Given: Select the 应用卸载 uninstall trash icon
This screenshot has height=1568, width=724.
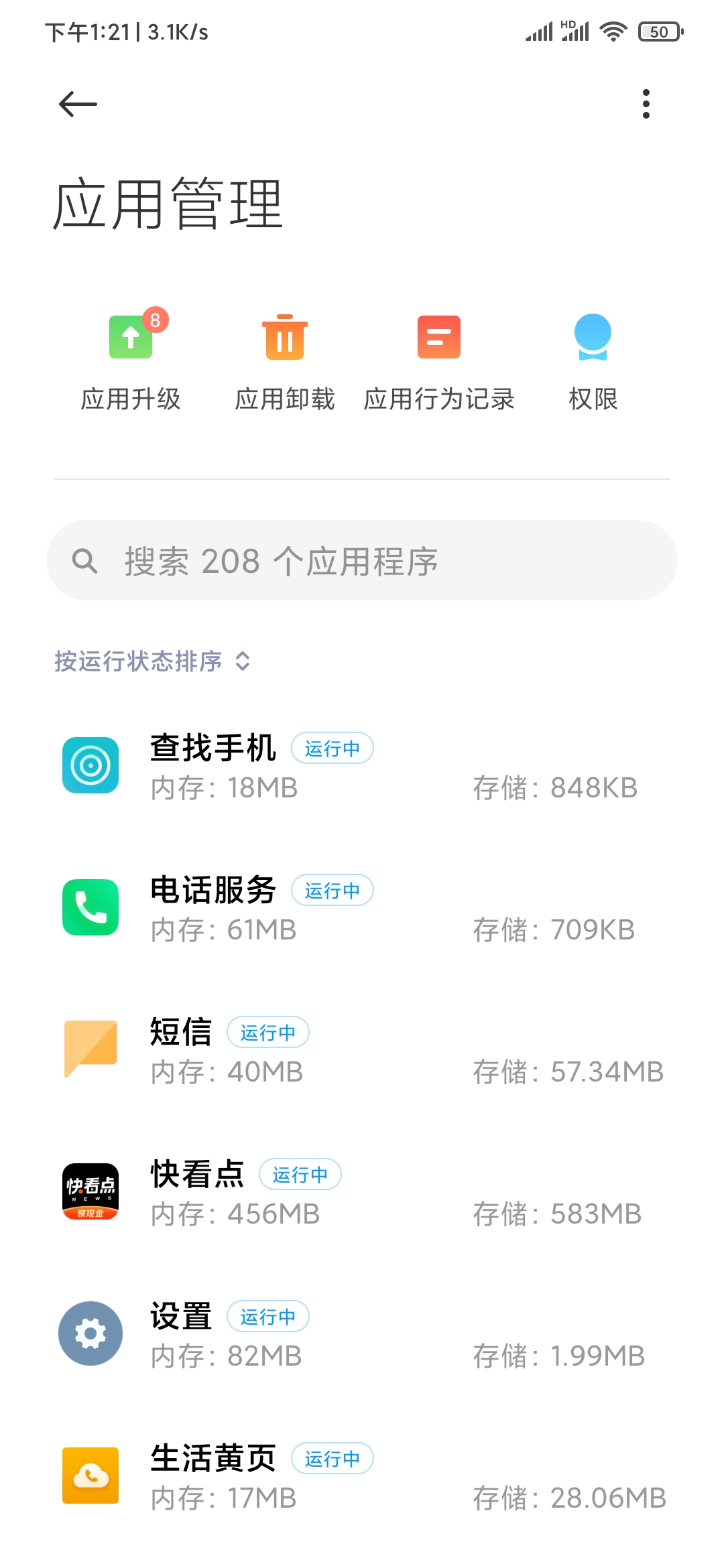Looking at the screenshot, I should tap(284, 338).
